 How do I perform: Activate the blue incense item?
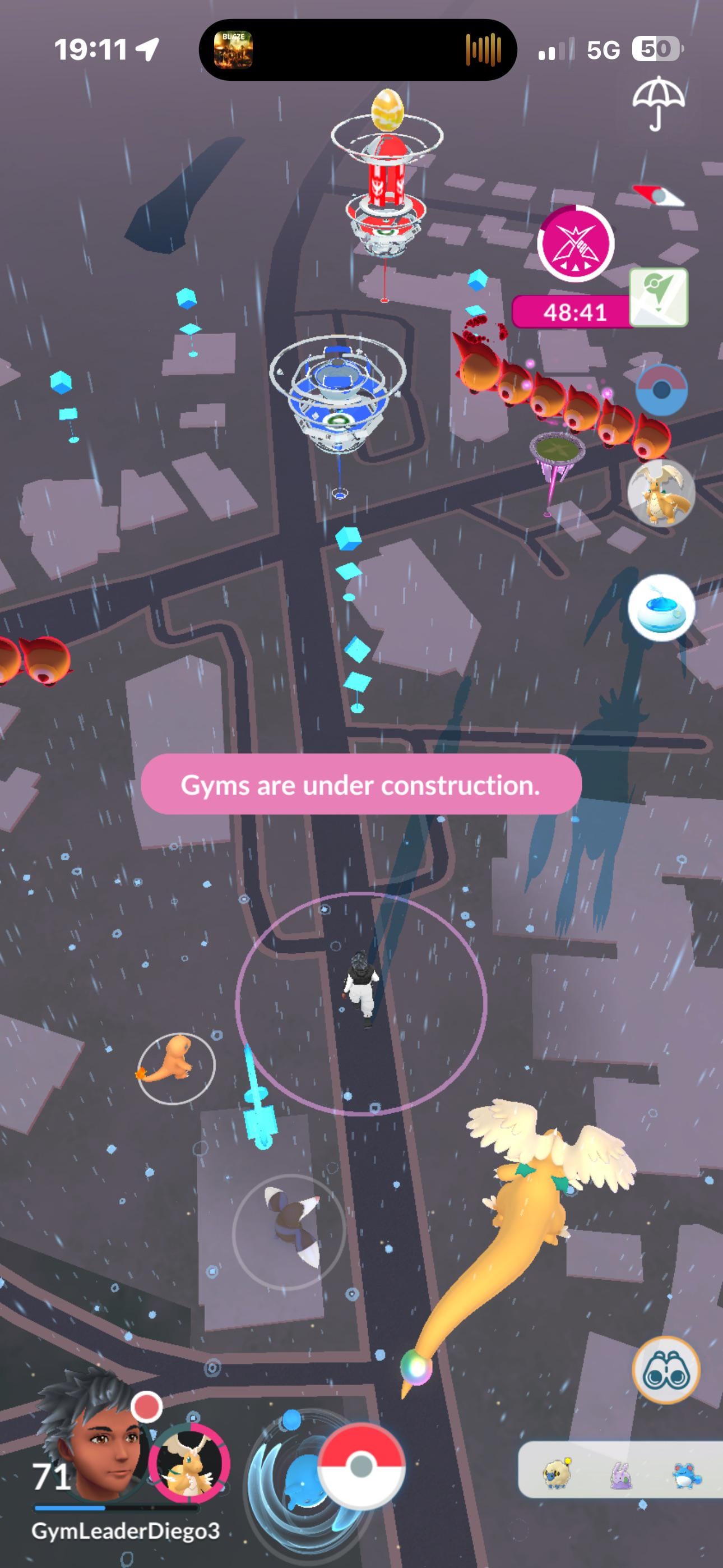click(661, 607)
